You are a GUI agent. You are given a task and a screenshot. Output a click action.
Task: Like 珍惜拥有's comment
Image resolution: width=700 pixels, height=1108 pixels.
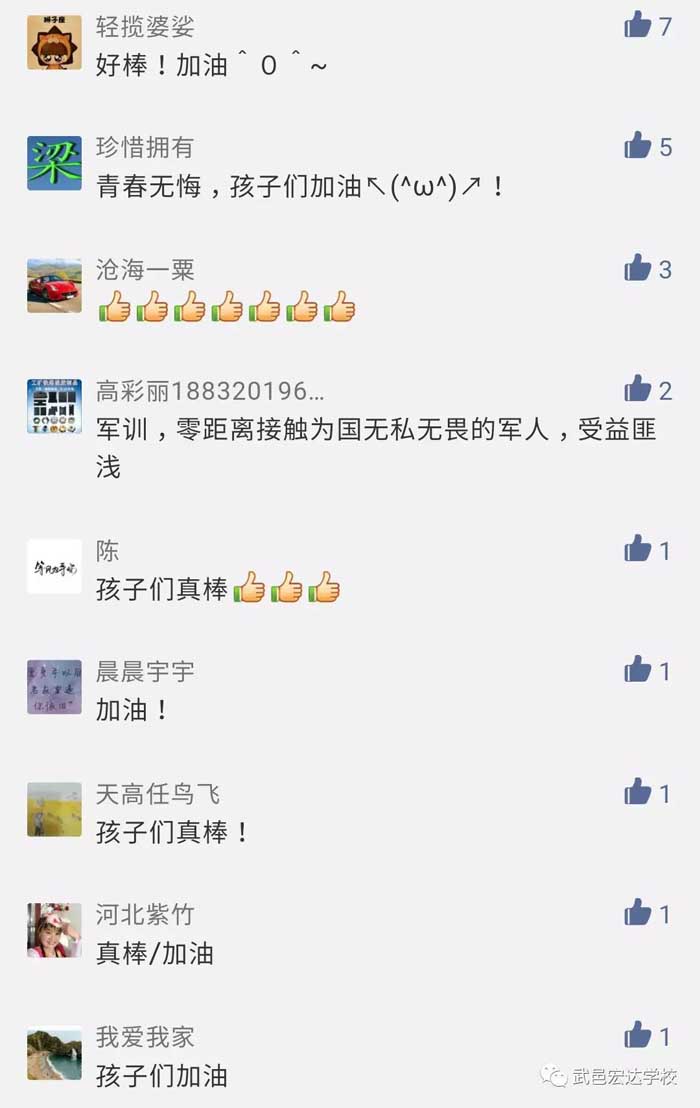pos(638,146)
